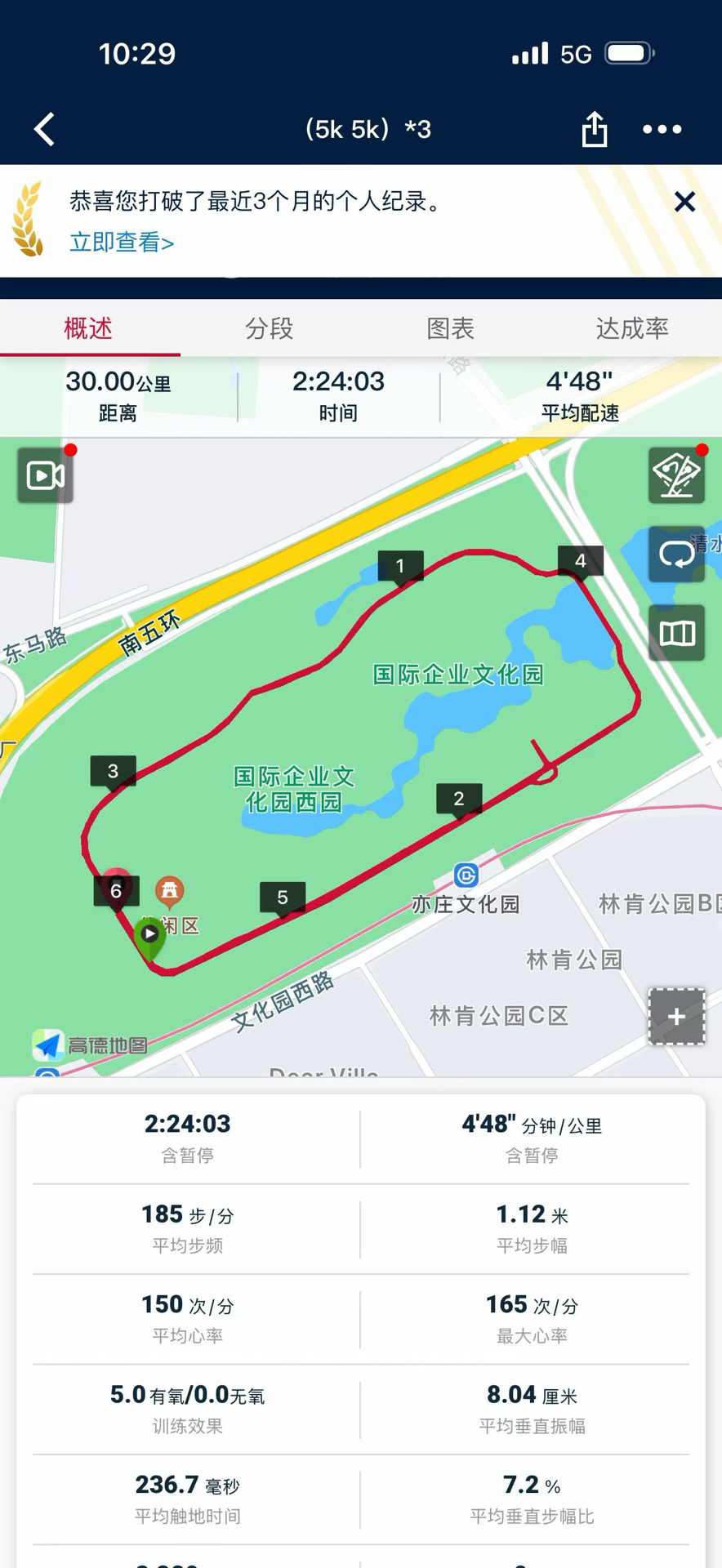Tap the dashed plus button on map
Screen dimensions: 722x1568
(x=676, y=1017)
